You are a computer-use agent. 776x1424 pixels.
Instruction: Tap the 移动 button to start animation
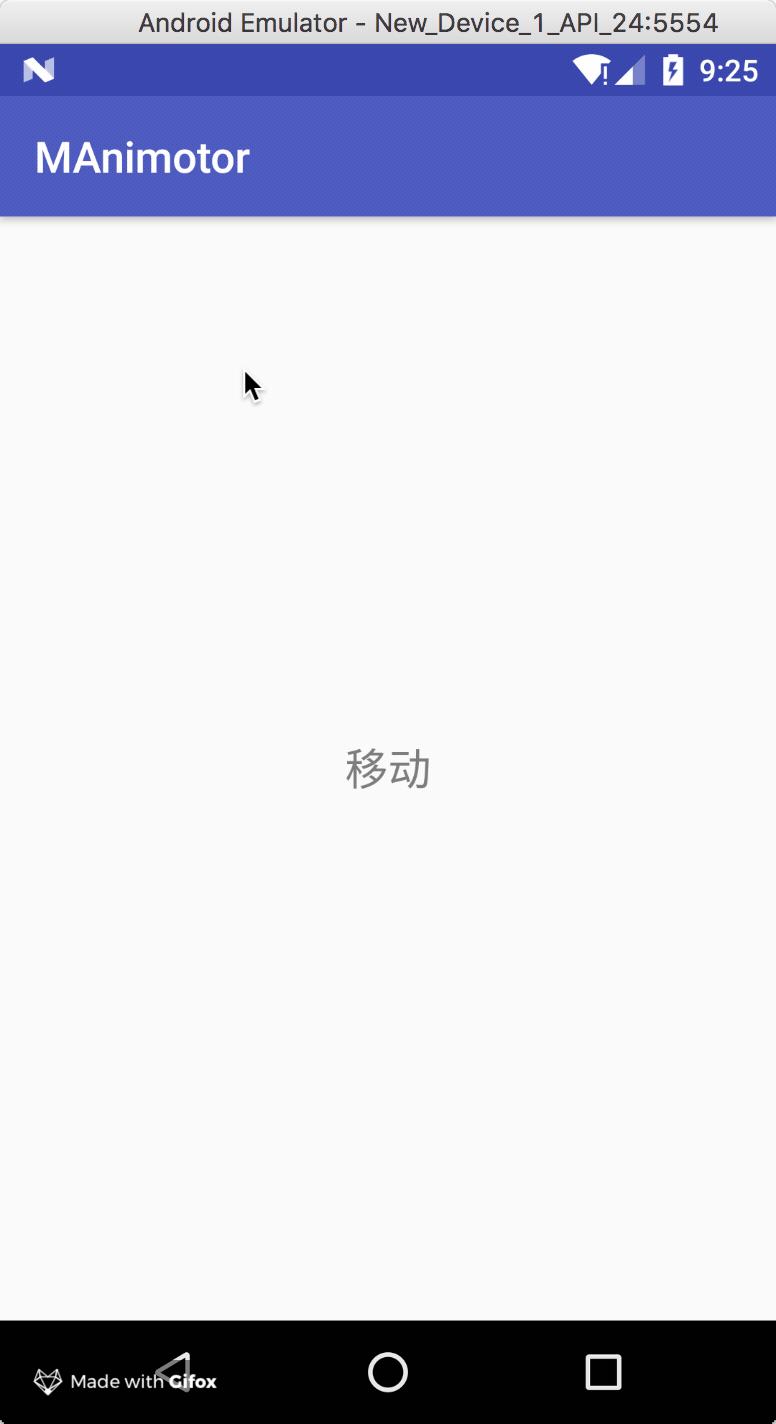(x=388, y=769)
